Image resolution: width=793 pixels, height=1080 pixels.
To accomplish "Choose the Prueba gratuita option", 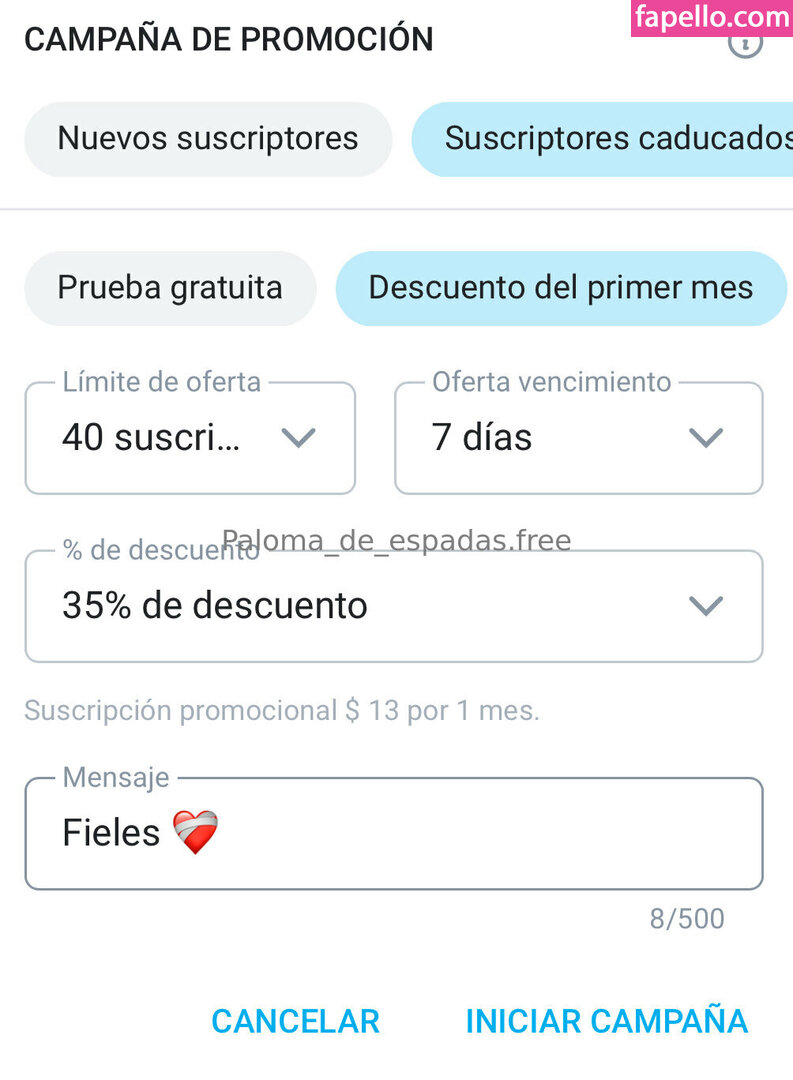I will (170, 288).
